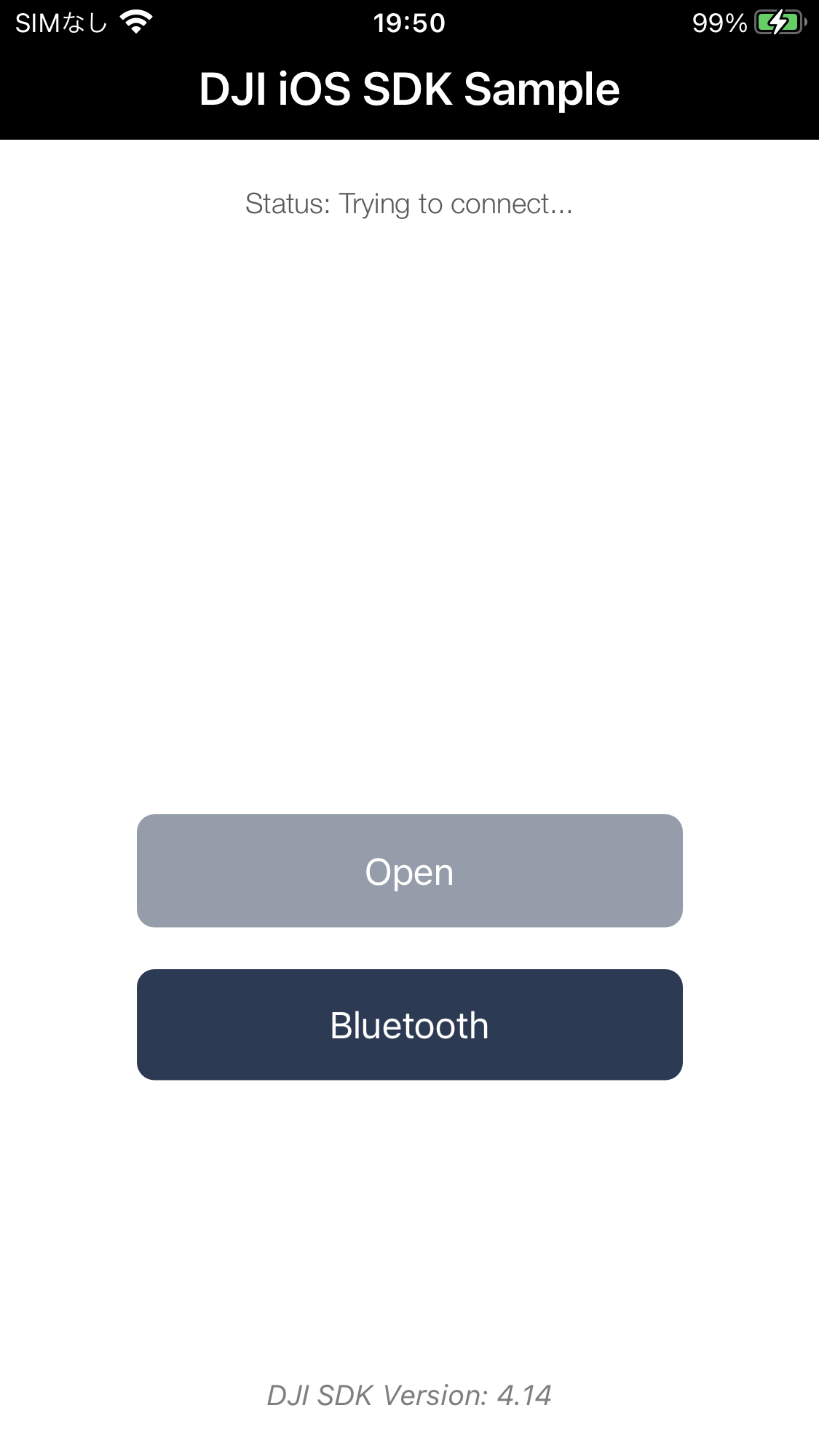The width and height of the screenshot is (819, 1456).
Task: Open the Bluetooth connection option
Action: [x=409, y=1025]
